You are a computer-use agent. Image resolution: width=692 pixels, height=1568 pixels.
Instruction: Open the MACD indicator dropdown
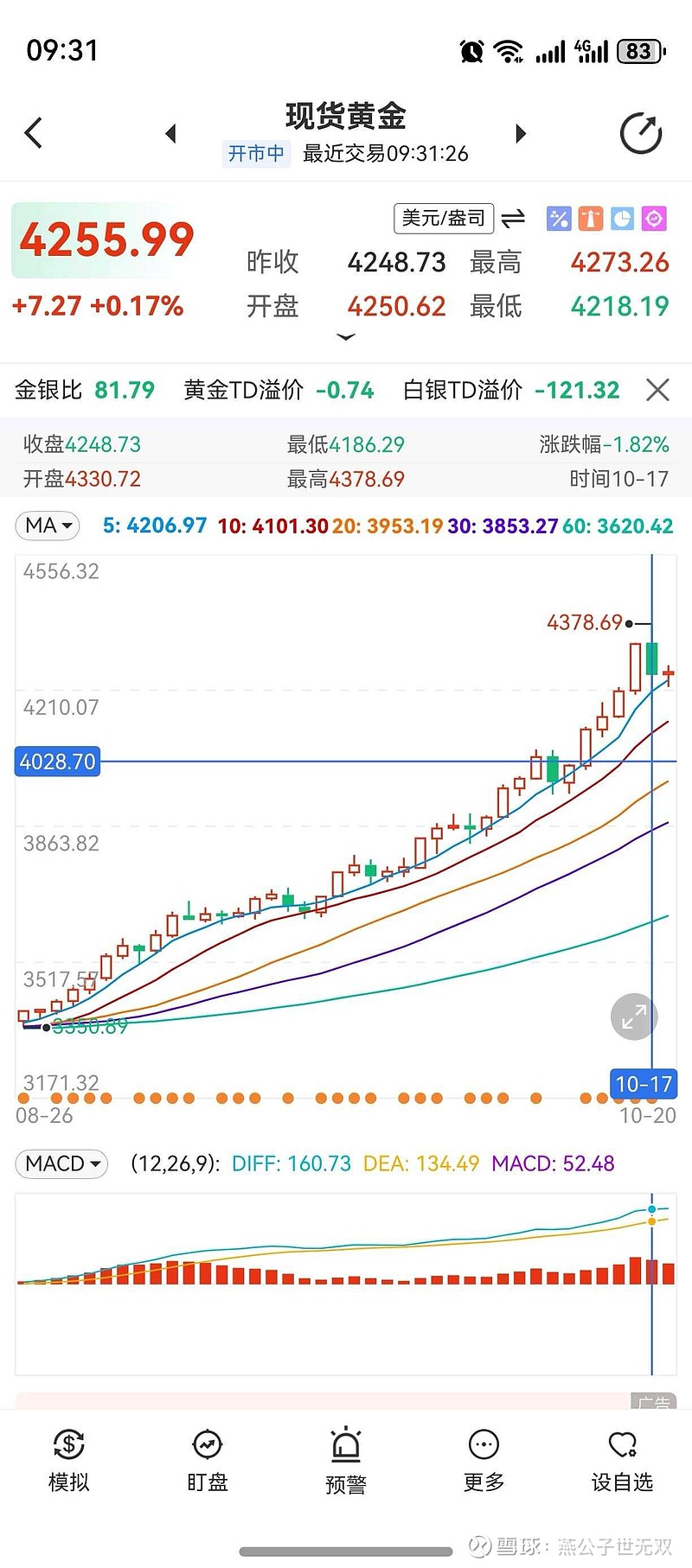click(x=61, y=1163)
